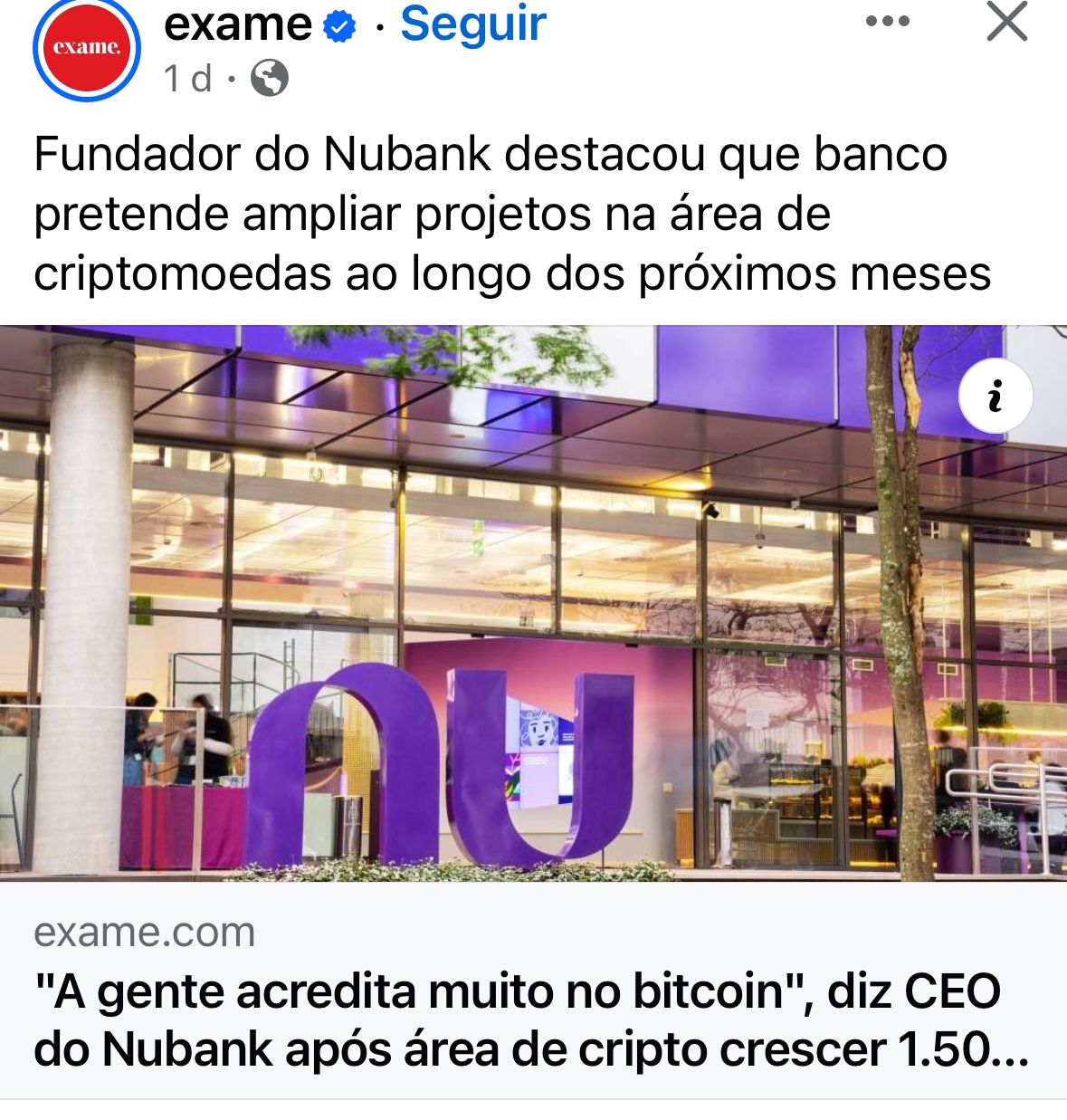This screenshot has width=1067, height=1120.
Task: Show link info via the i icon
Action: tap(996, 397)
